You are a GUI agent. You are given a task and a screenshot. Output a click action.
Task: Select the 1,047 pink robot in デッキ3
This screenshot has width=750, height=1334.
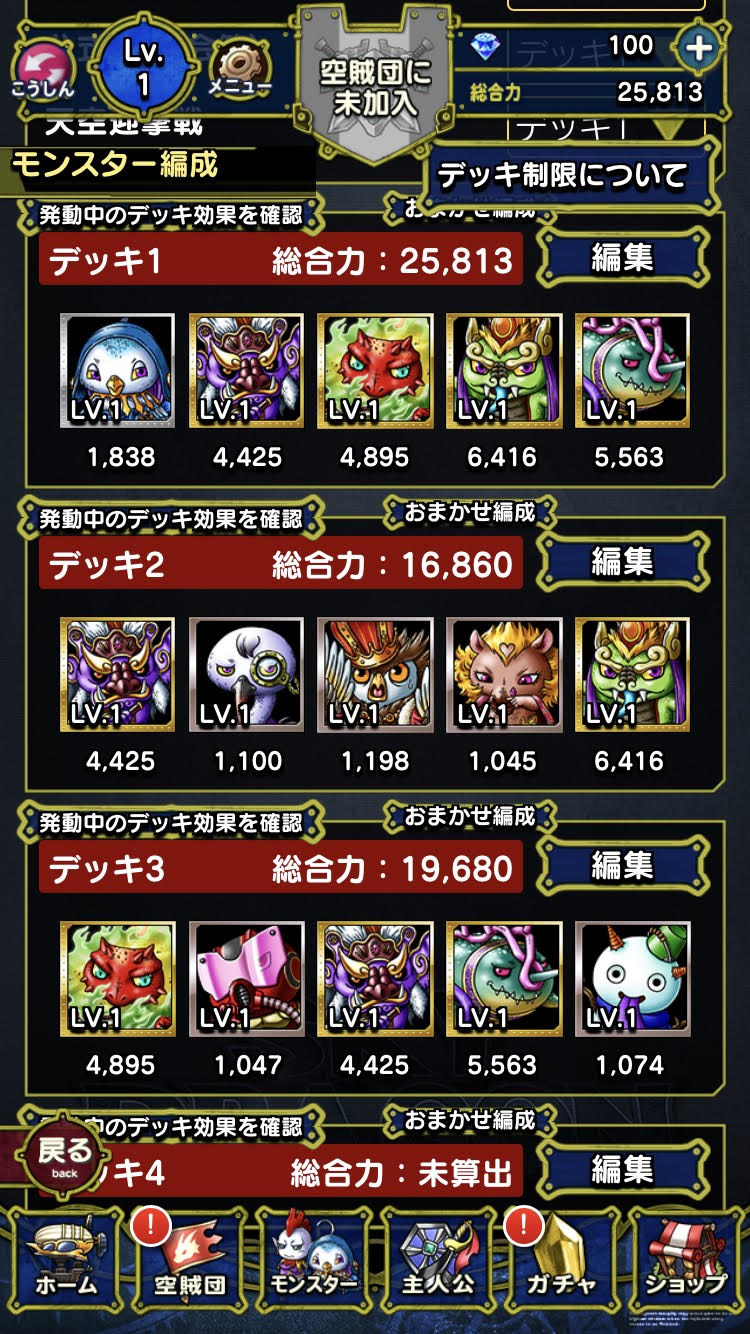(247, 979)
